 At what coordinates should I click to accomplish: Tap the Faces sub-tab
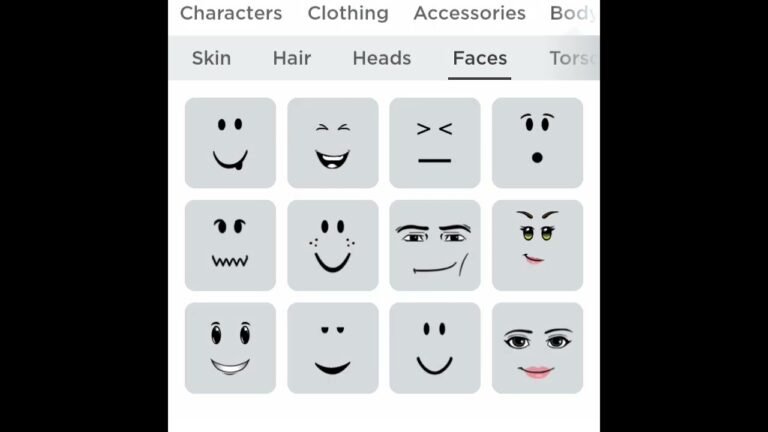point(480,59)
